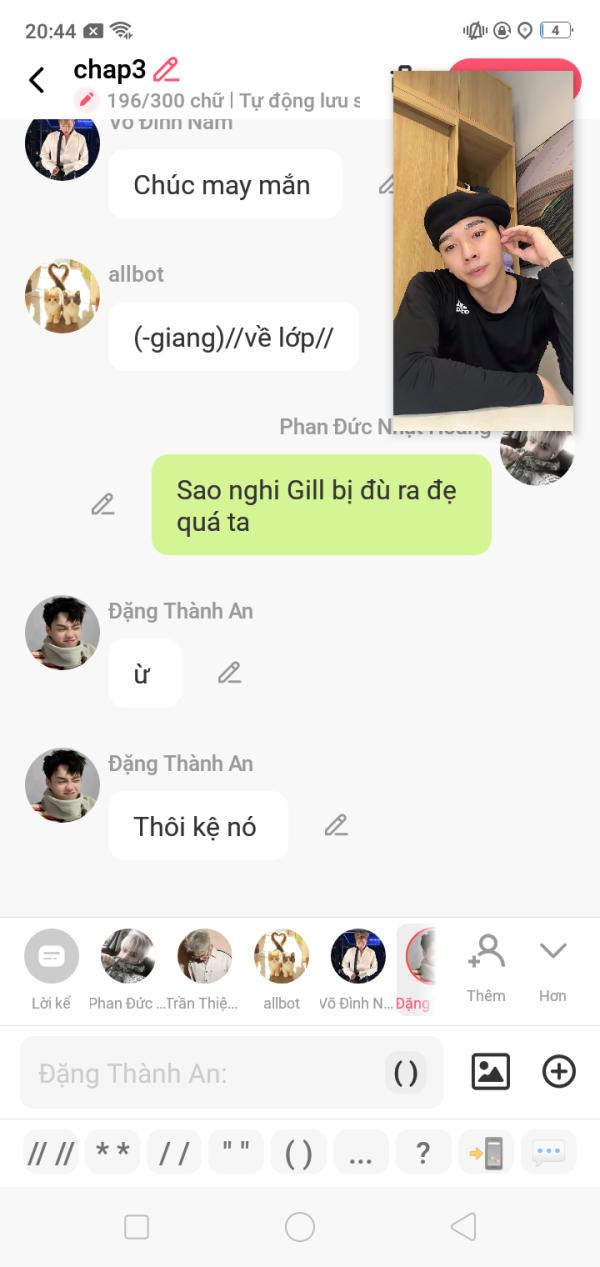Insert the ellipsis shortcut

(x=361, y=1152)
